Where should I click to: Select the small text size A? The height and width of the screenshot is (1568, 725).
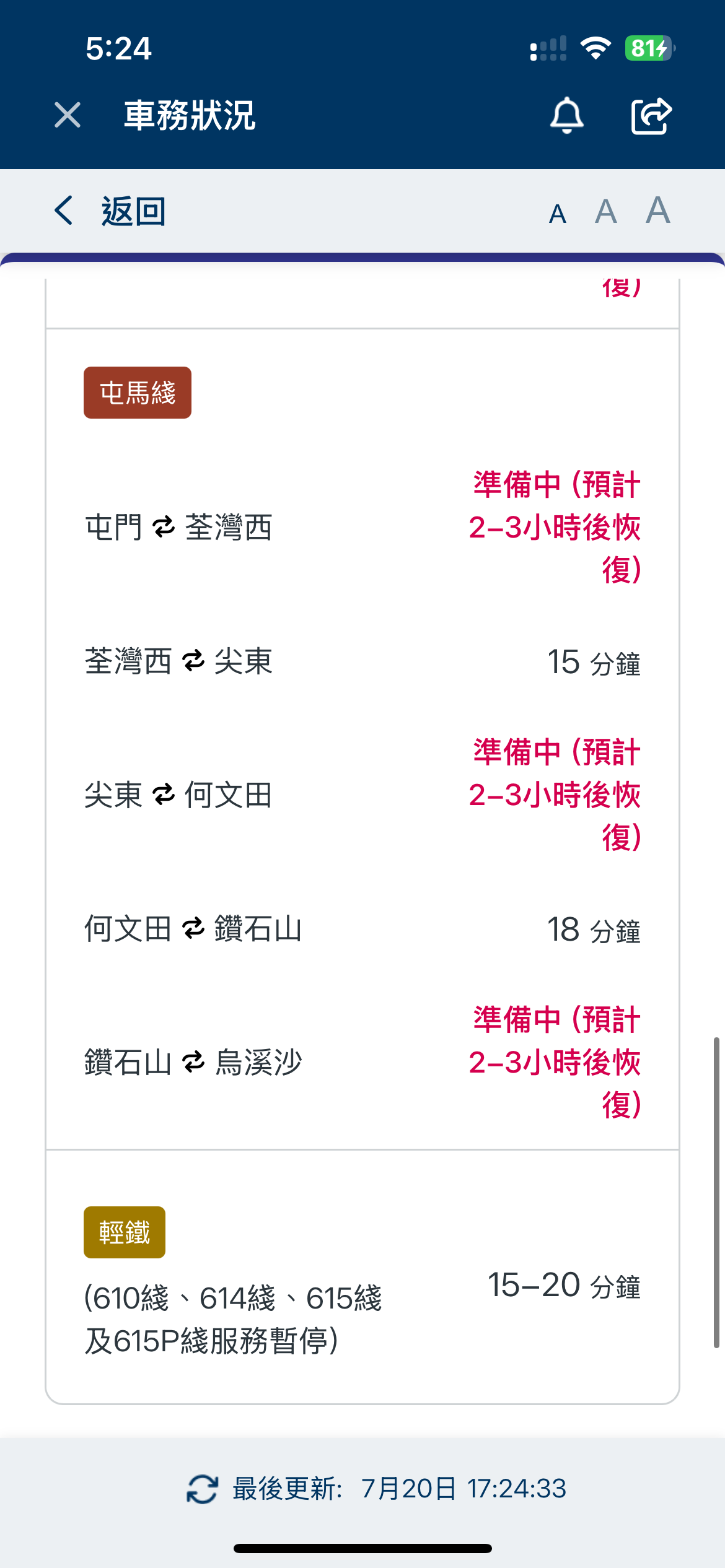(x=558, y=214)
